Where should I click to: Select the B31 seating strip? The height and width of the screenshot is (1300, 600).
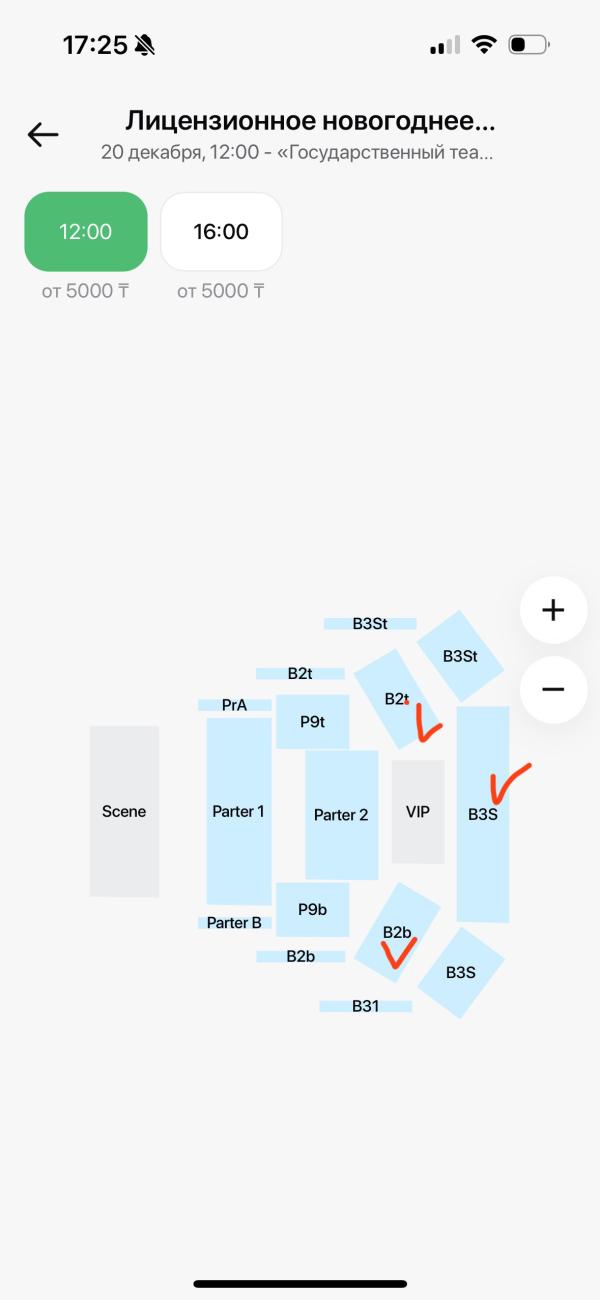pos(365,1006)
